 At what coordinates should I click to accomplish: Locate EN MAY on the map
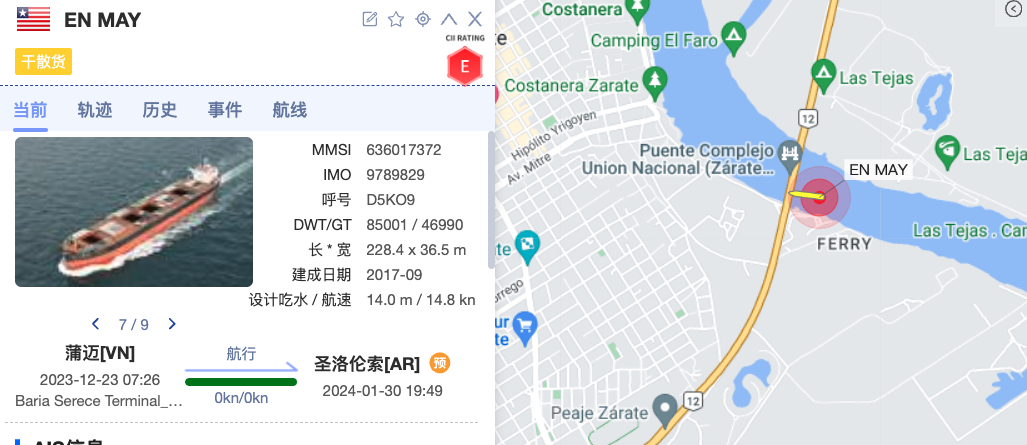pos(423,19)
